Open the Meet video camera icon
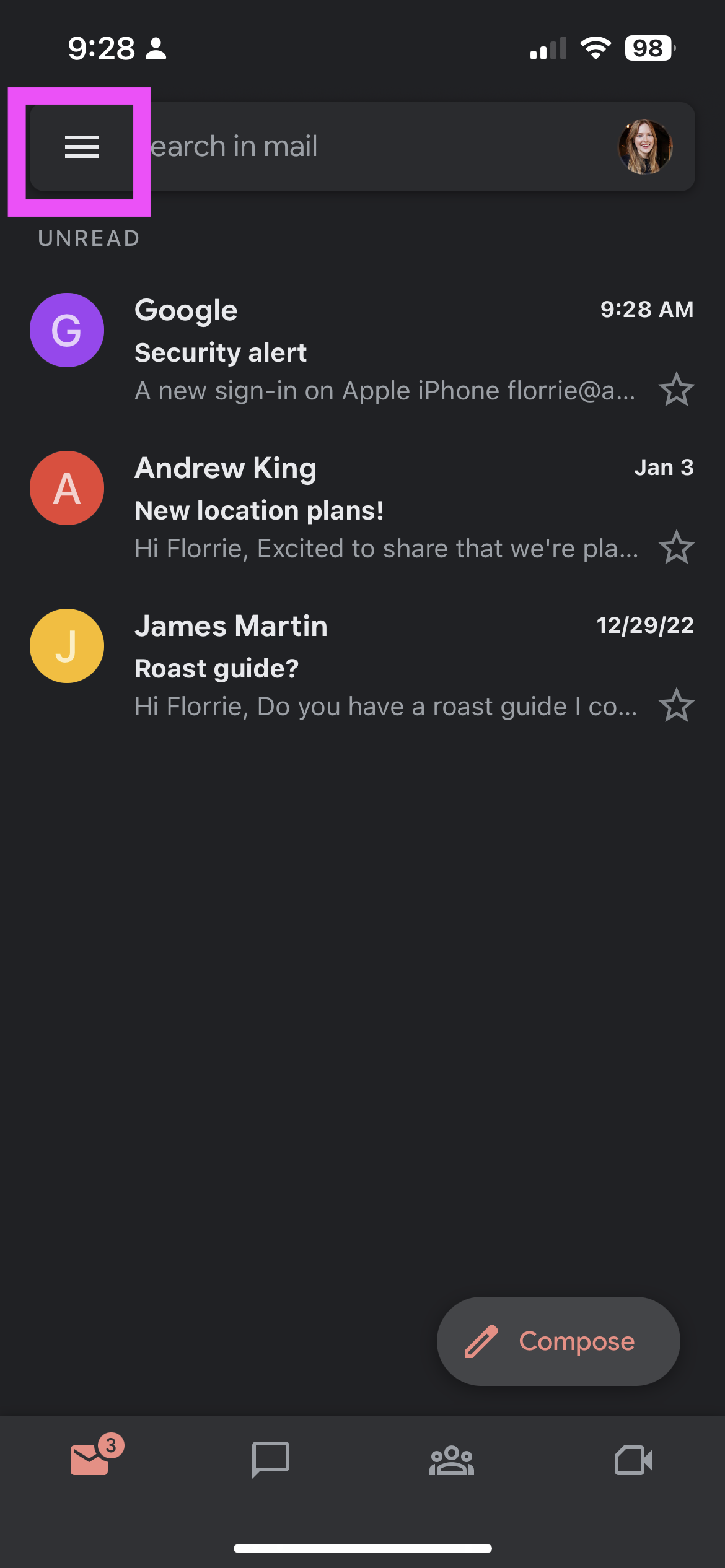The width and height of the screenshot is (725, 1568). (x=633, y=1461)
